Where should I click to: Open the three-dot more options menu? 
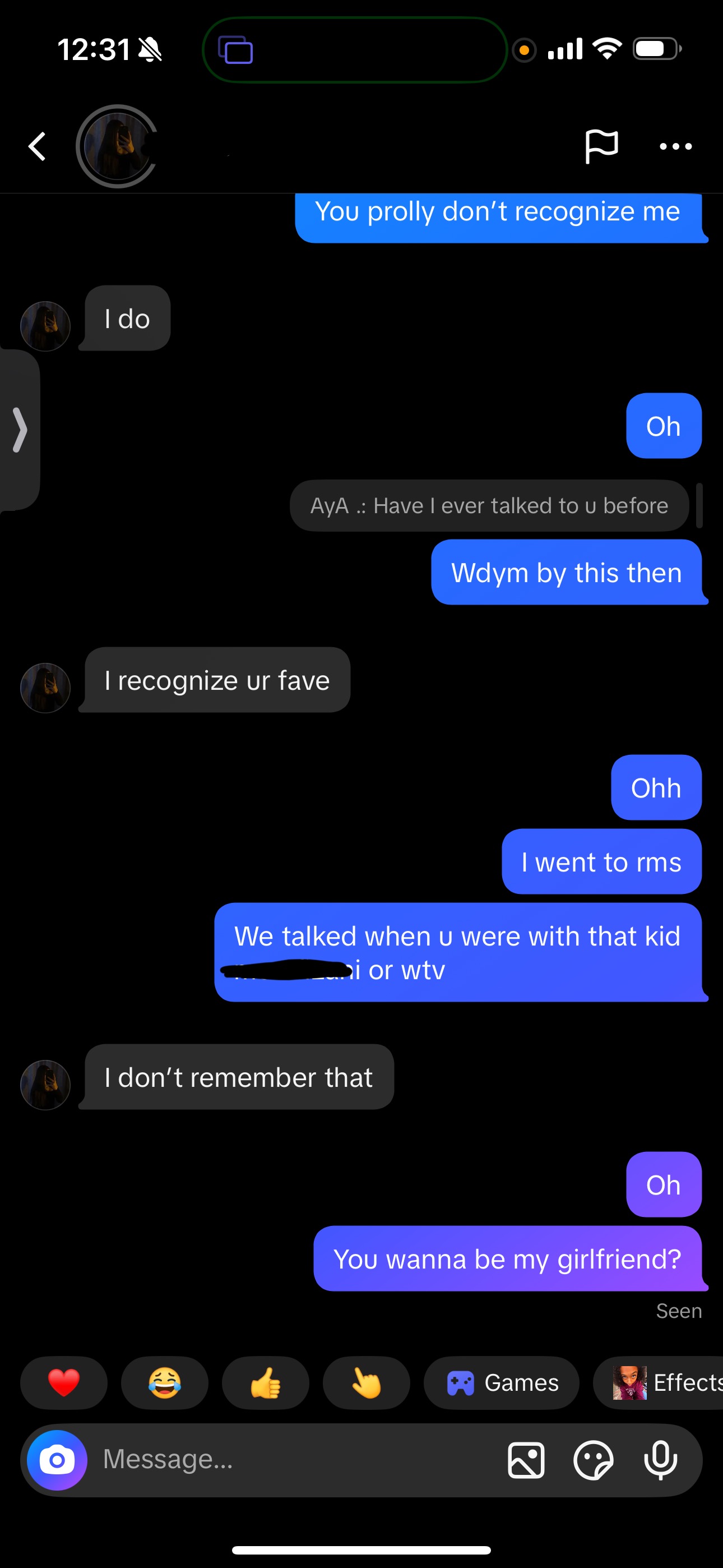pos(675,147)
